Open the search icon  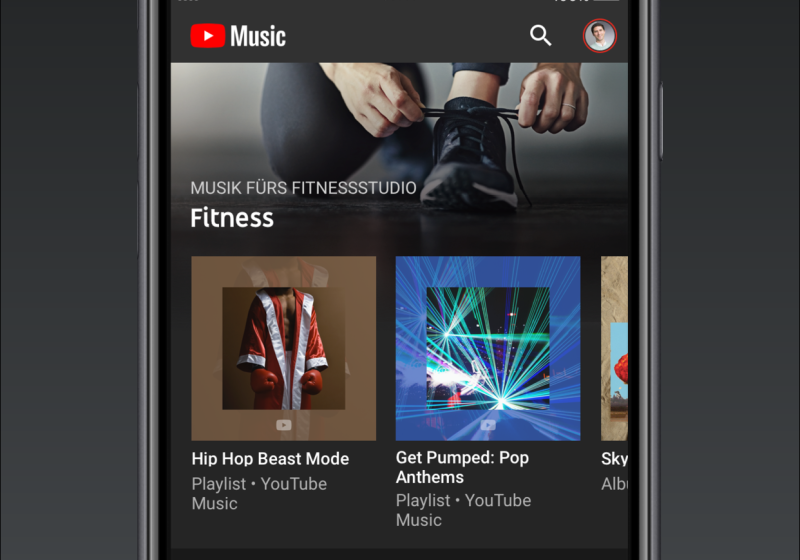pyautogui.click(x=540, y=36)
